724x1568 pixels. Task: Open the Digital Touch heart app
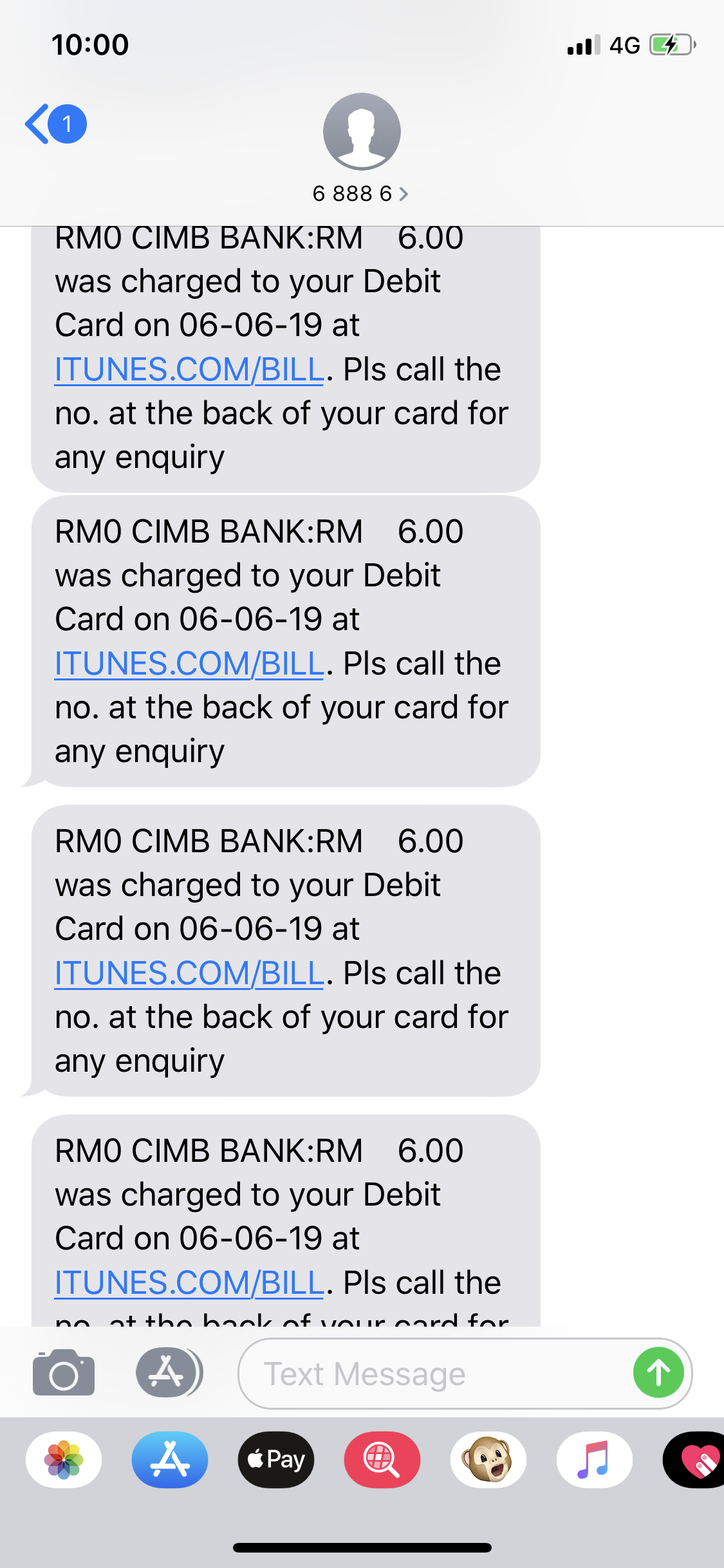point(695,1460)
